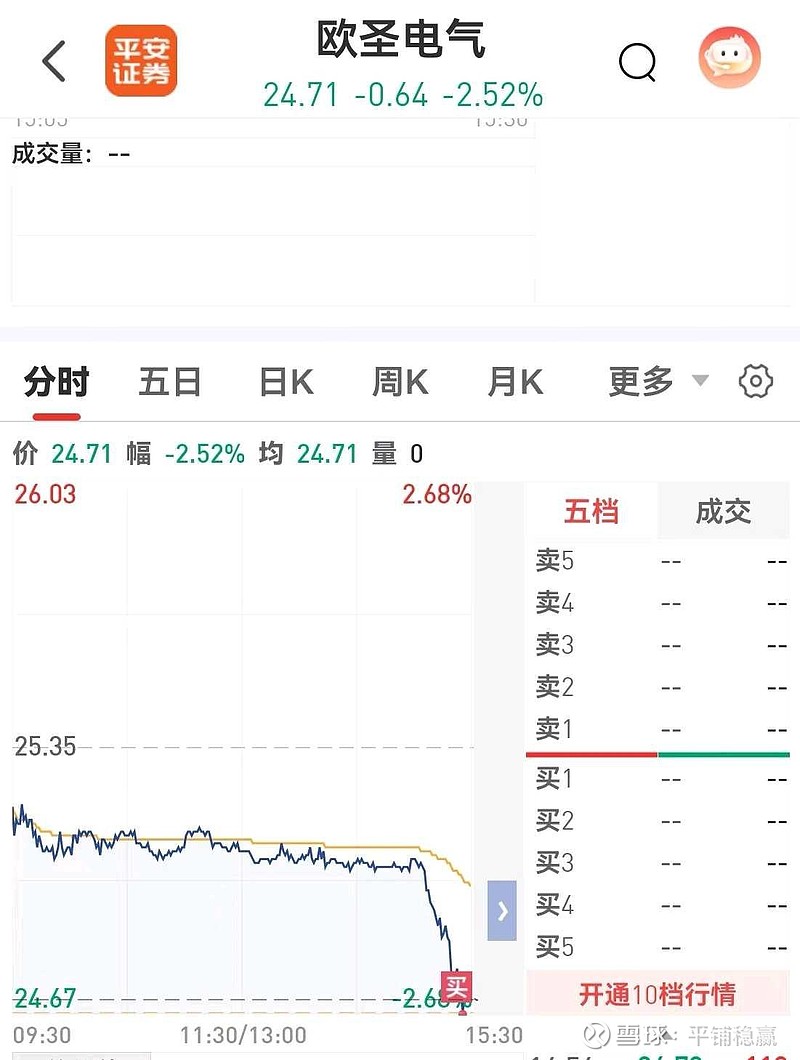
Task: Switch quote panel to 成交 view
Action: click(x=723, y=511)
